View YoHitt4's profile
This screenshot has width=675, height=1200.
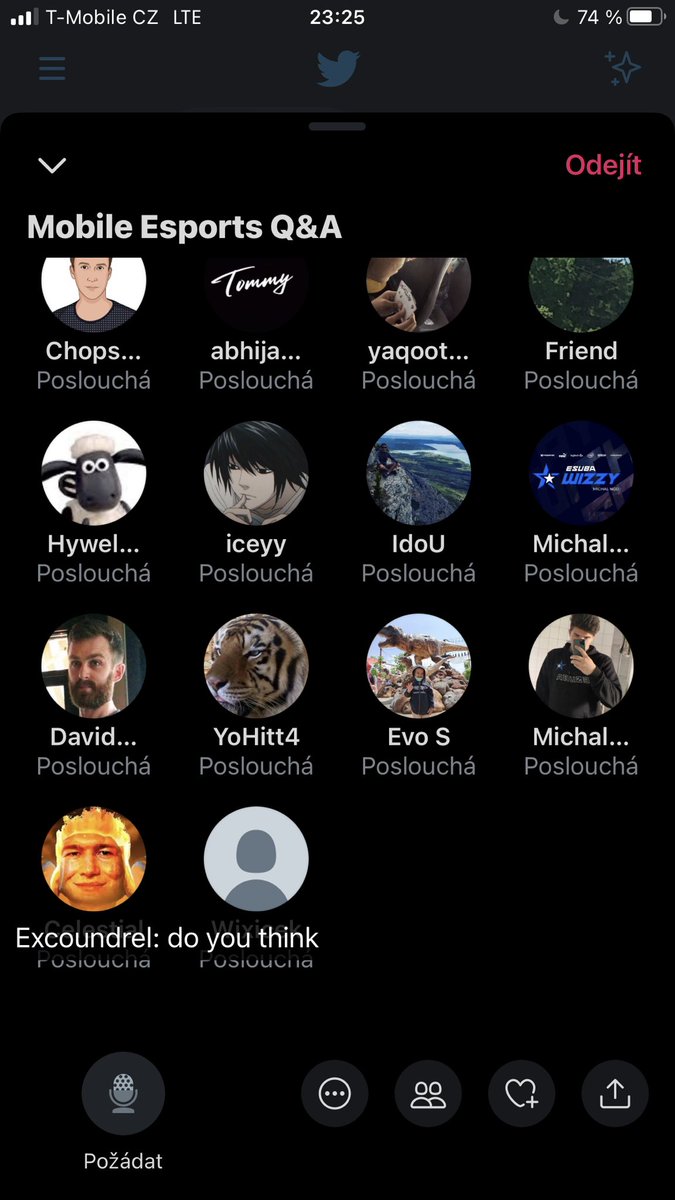tap(256, 666)
